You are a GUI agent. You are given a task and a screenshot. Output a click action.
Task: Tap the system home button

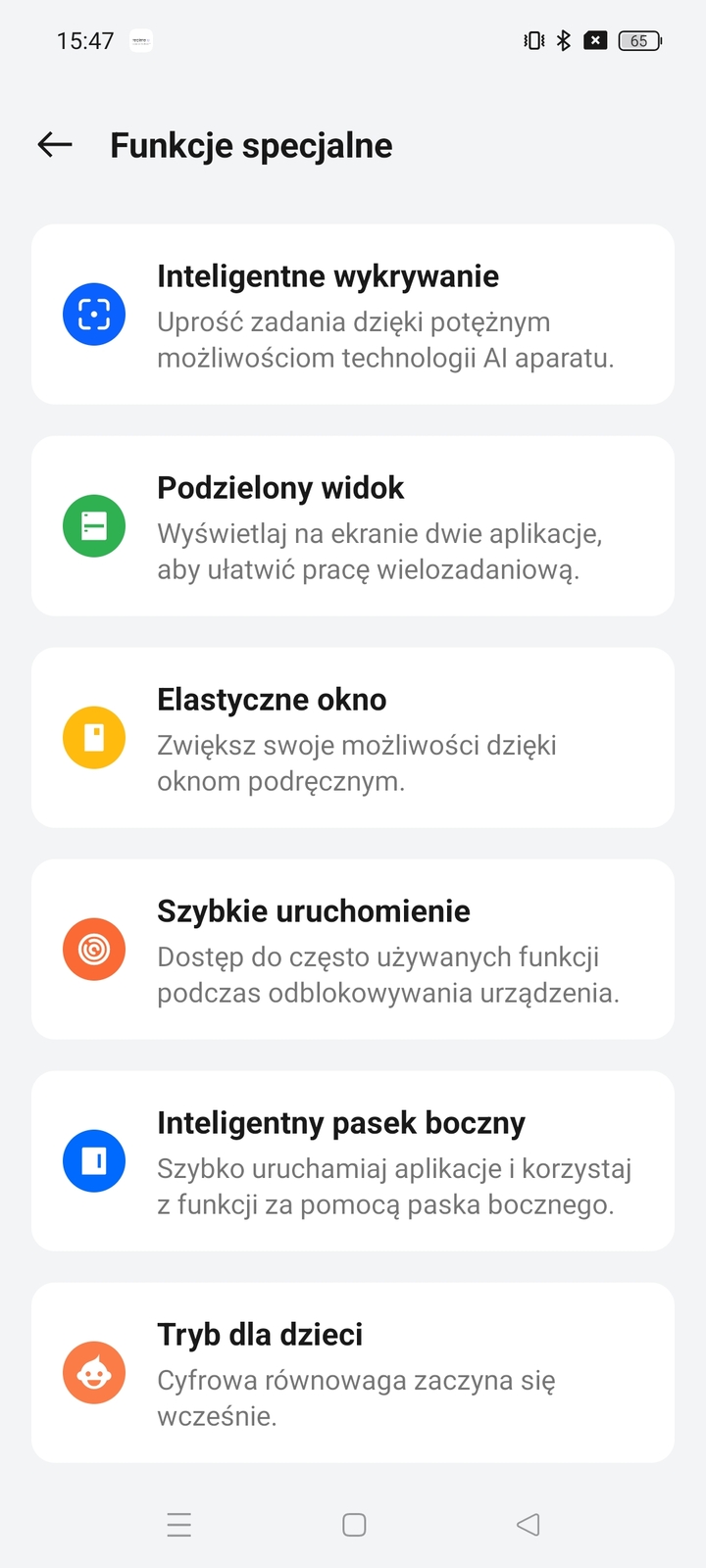354,1525
